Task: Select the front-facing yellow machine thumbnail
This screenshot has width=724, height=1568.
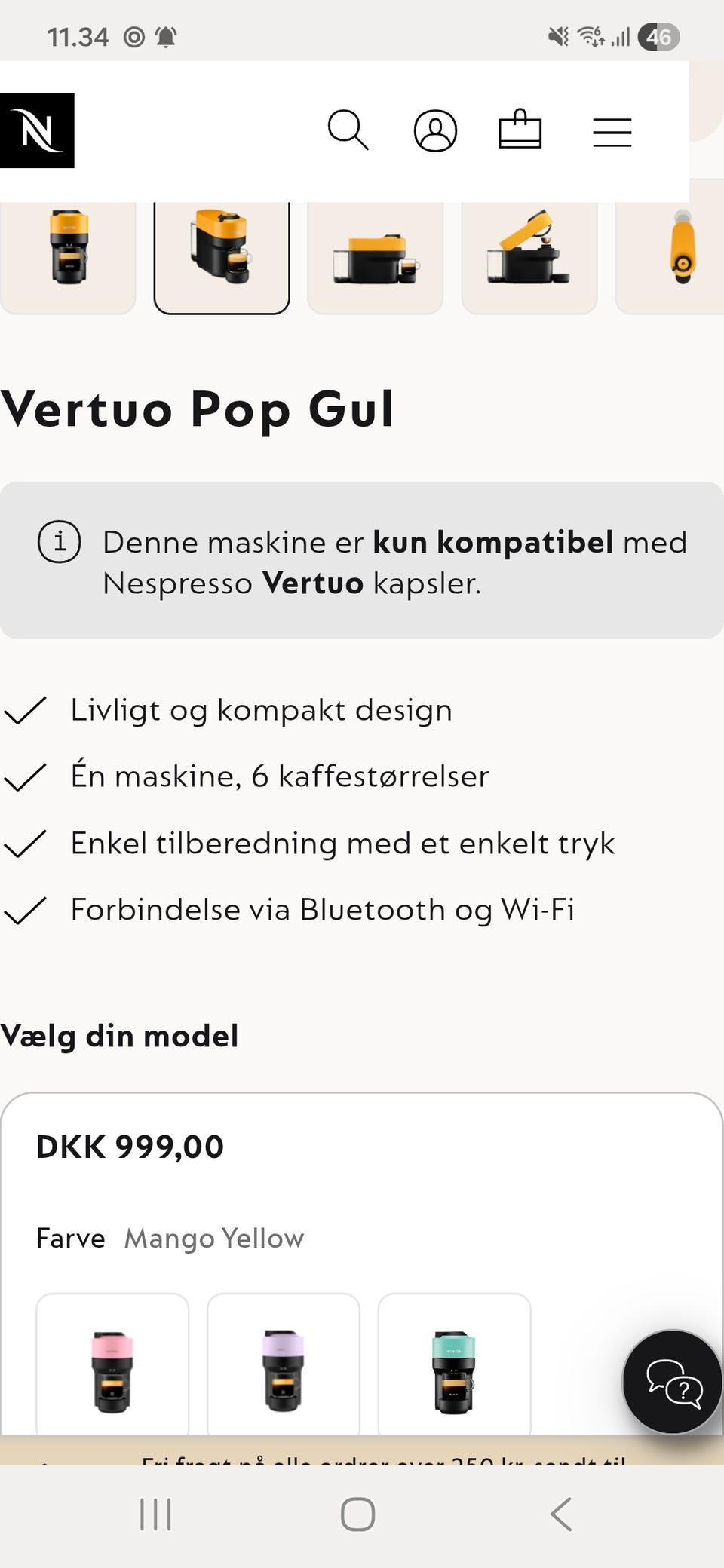Action: pyautogui.click(x=68, y=256)
